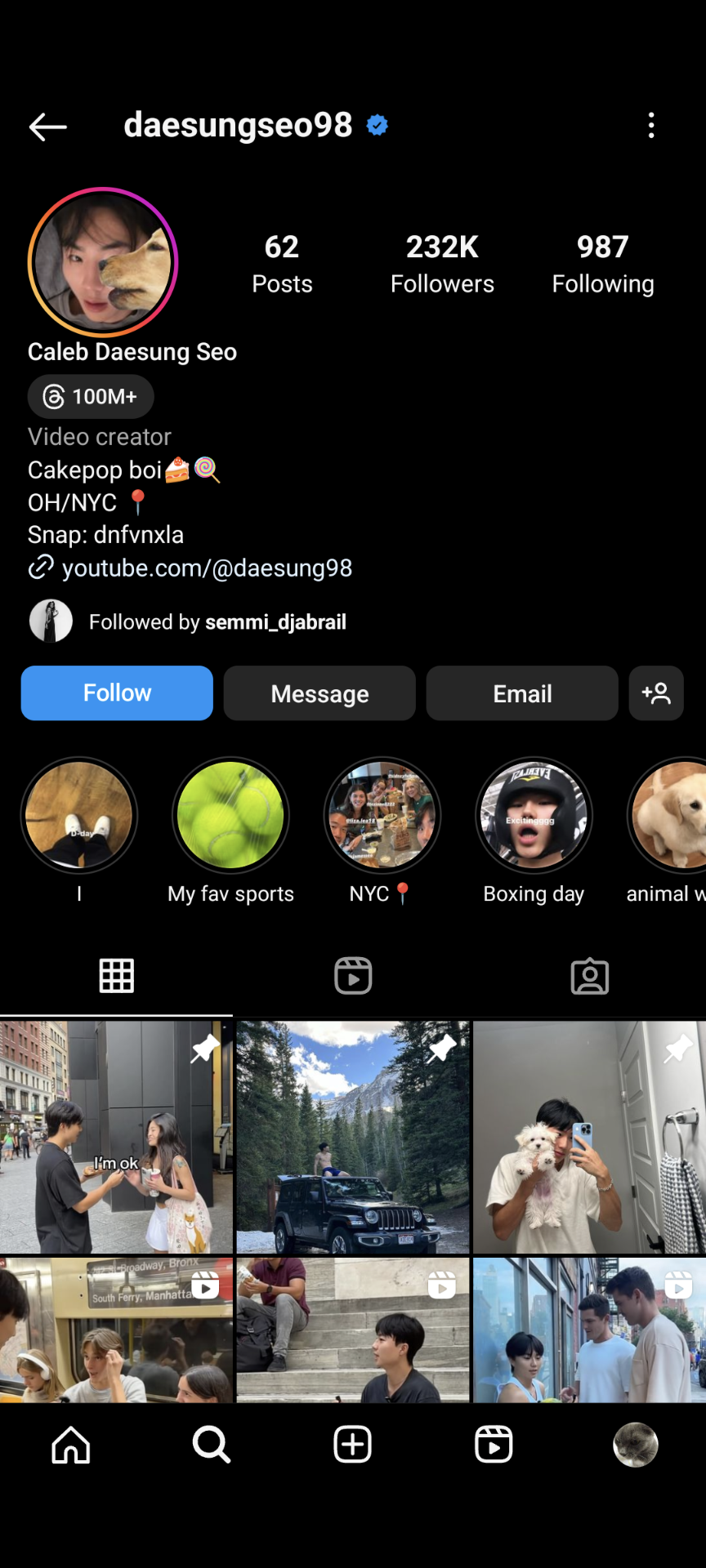Image resolution: width=706 pixels, height=1568 pixels.
Task: Show suggested accounts via add-person icon
Action: click(x=656, y=693)
